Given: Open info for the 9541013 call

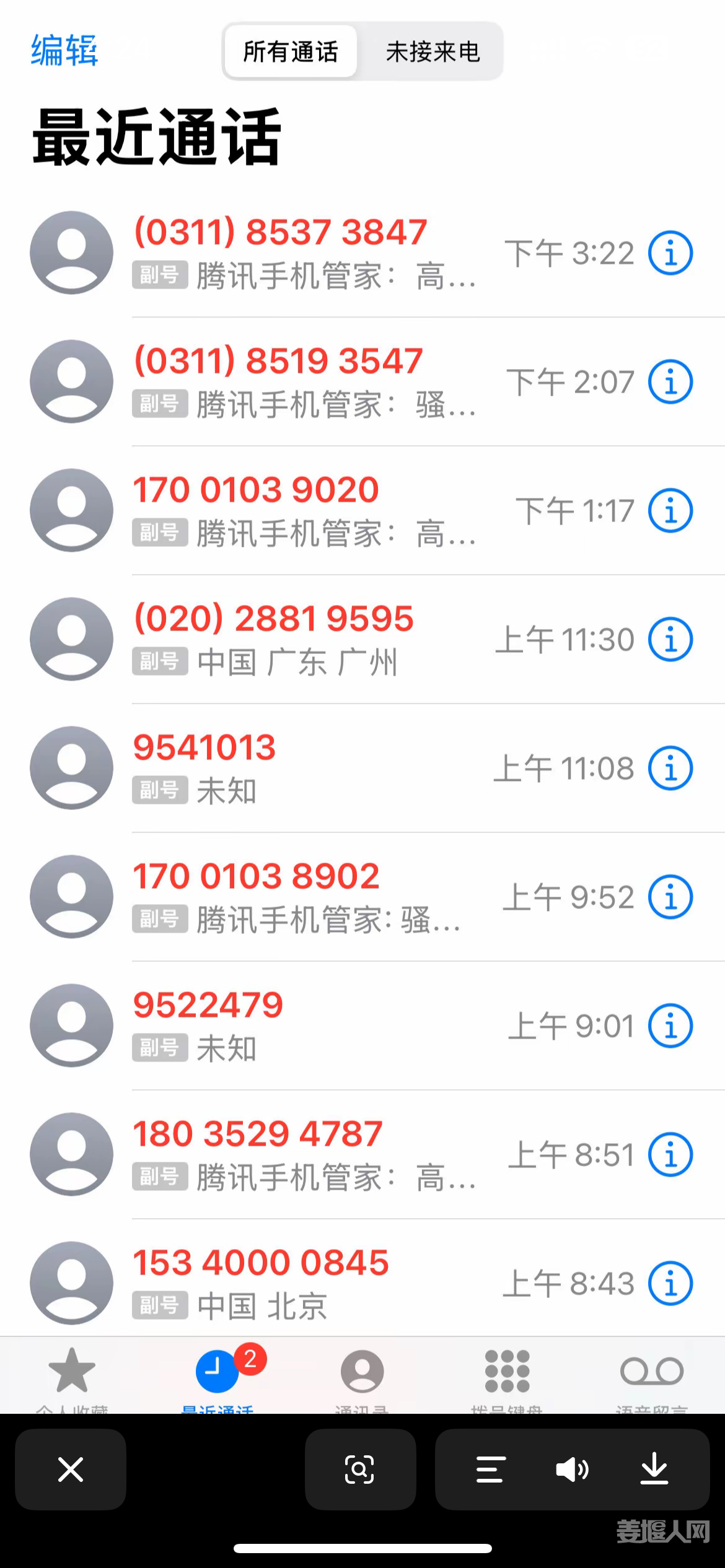Looking at the screenshot, I should click(x=670, y=769).
